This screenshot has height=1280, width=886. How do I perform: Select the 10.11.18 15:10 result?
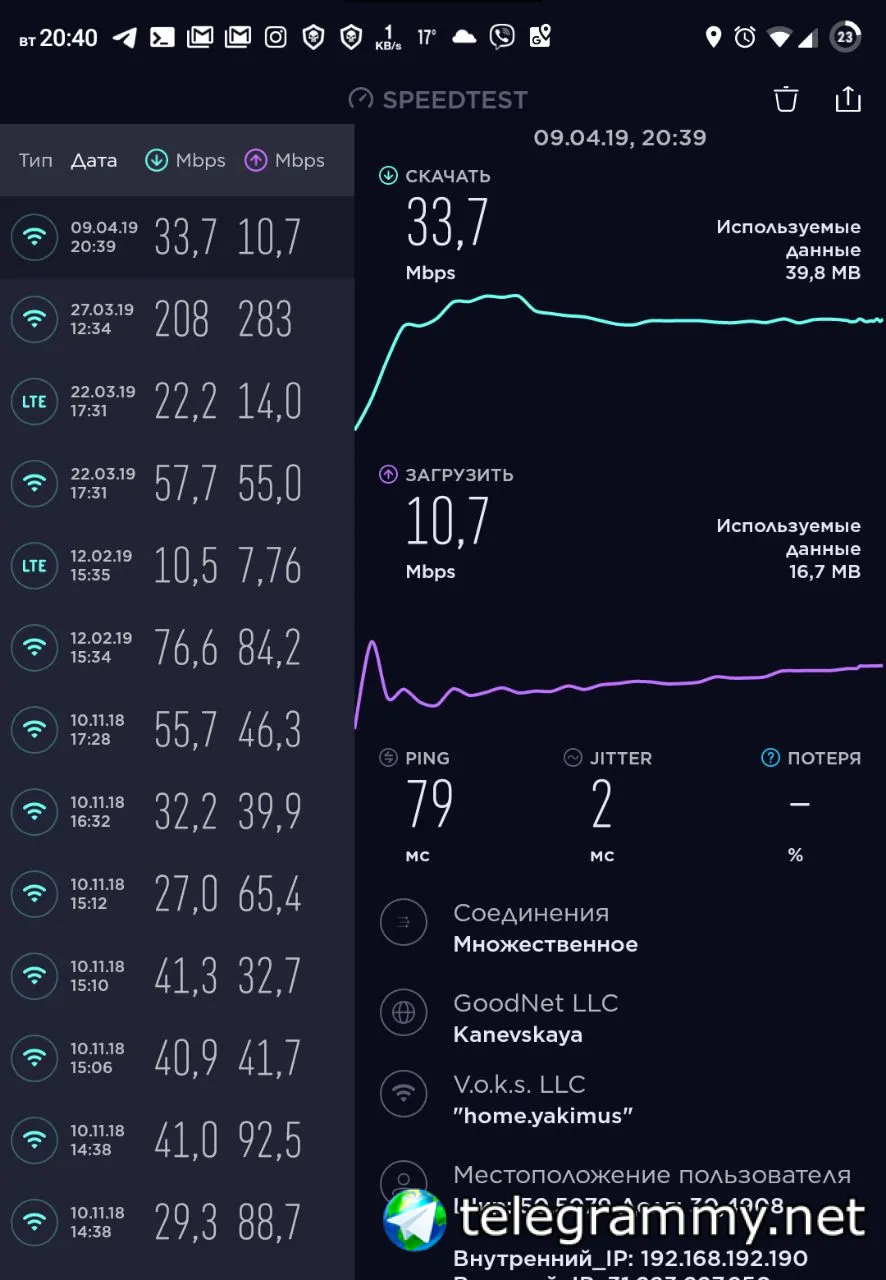(177, 976)
